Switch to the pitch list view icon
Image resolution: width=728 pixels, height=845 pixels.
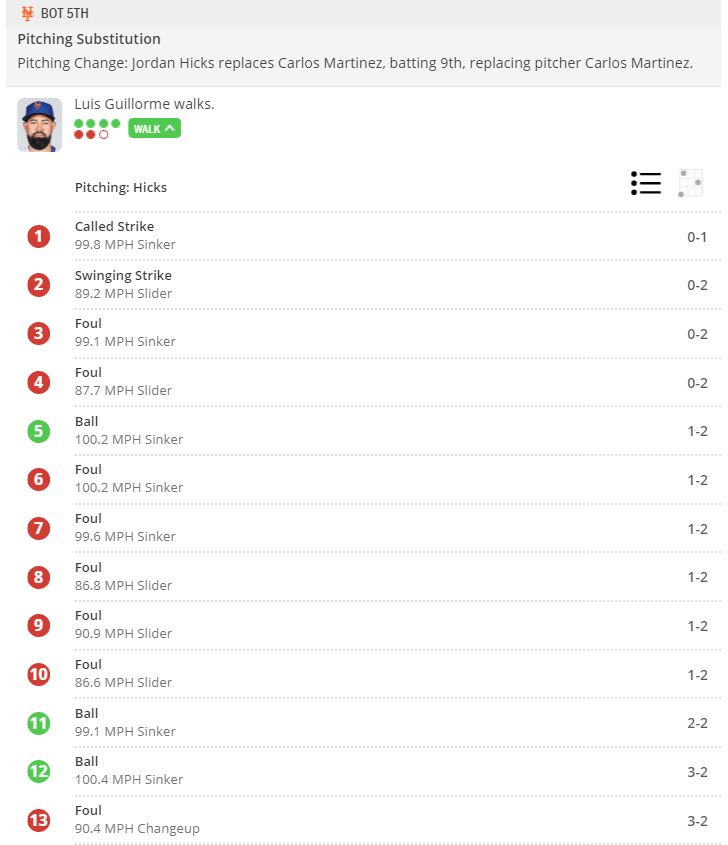tap(646, 183)
